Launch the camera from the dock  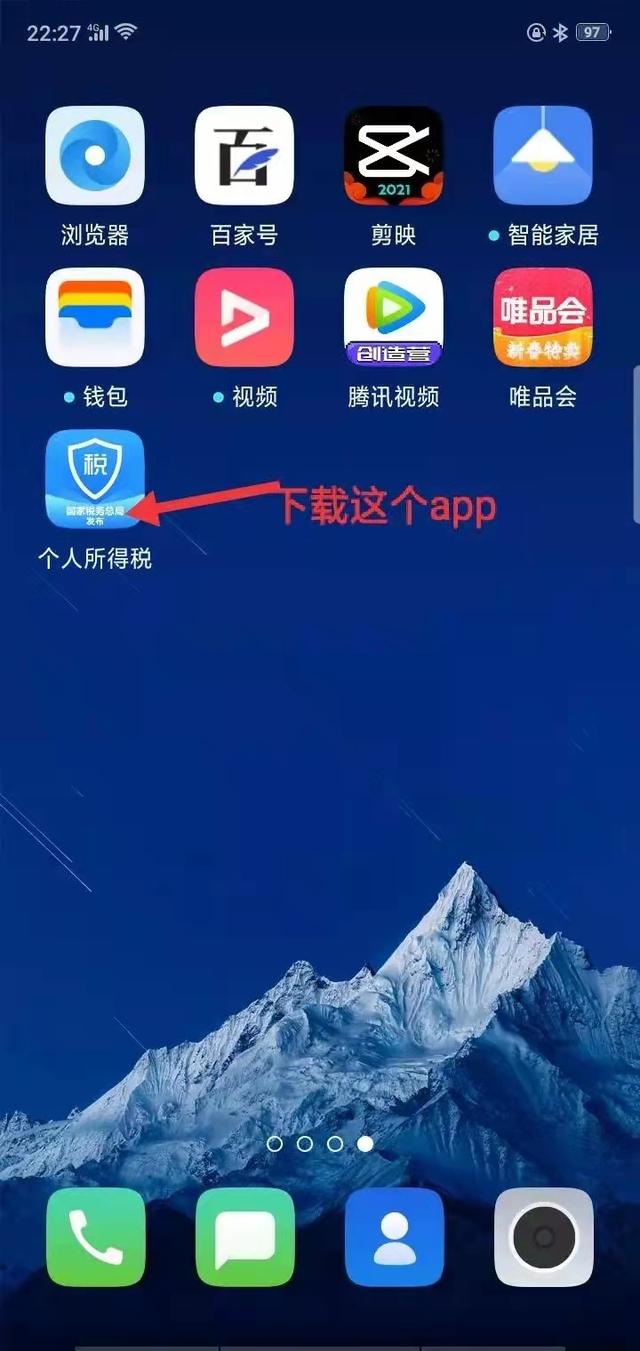(543, 1237)
